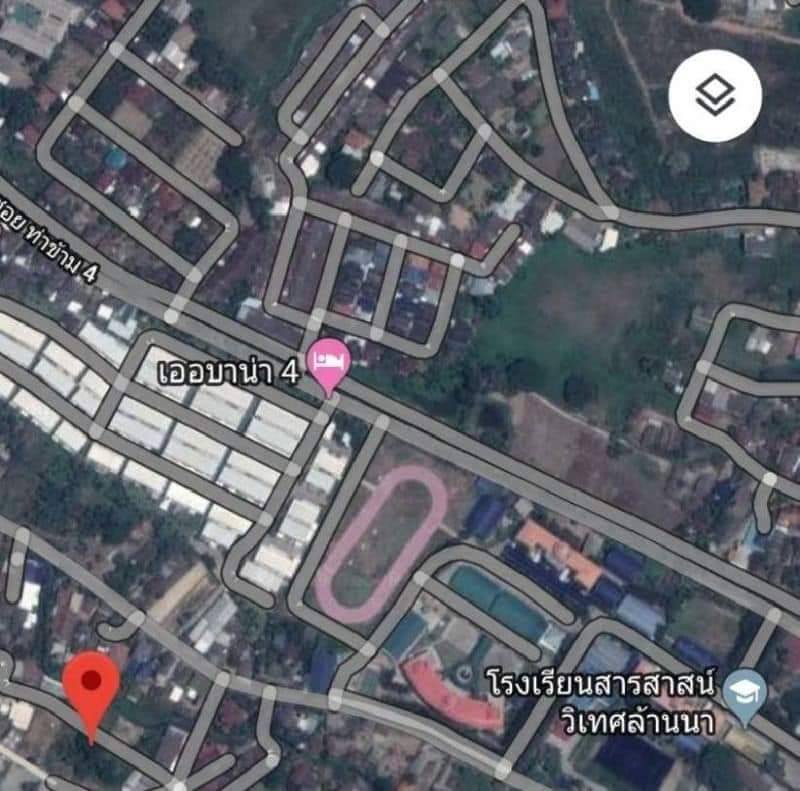
Task: Open the map layers button
Action: 715,96
